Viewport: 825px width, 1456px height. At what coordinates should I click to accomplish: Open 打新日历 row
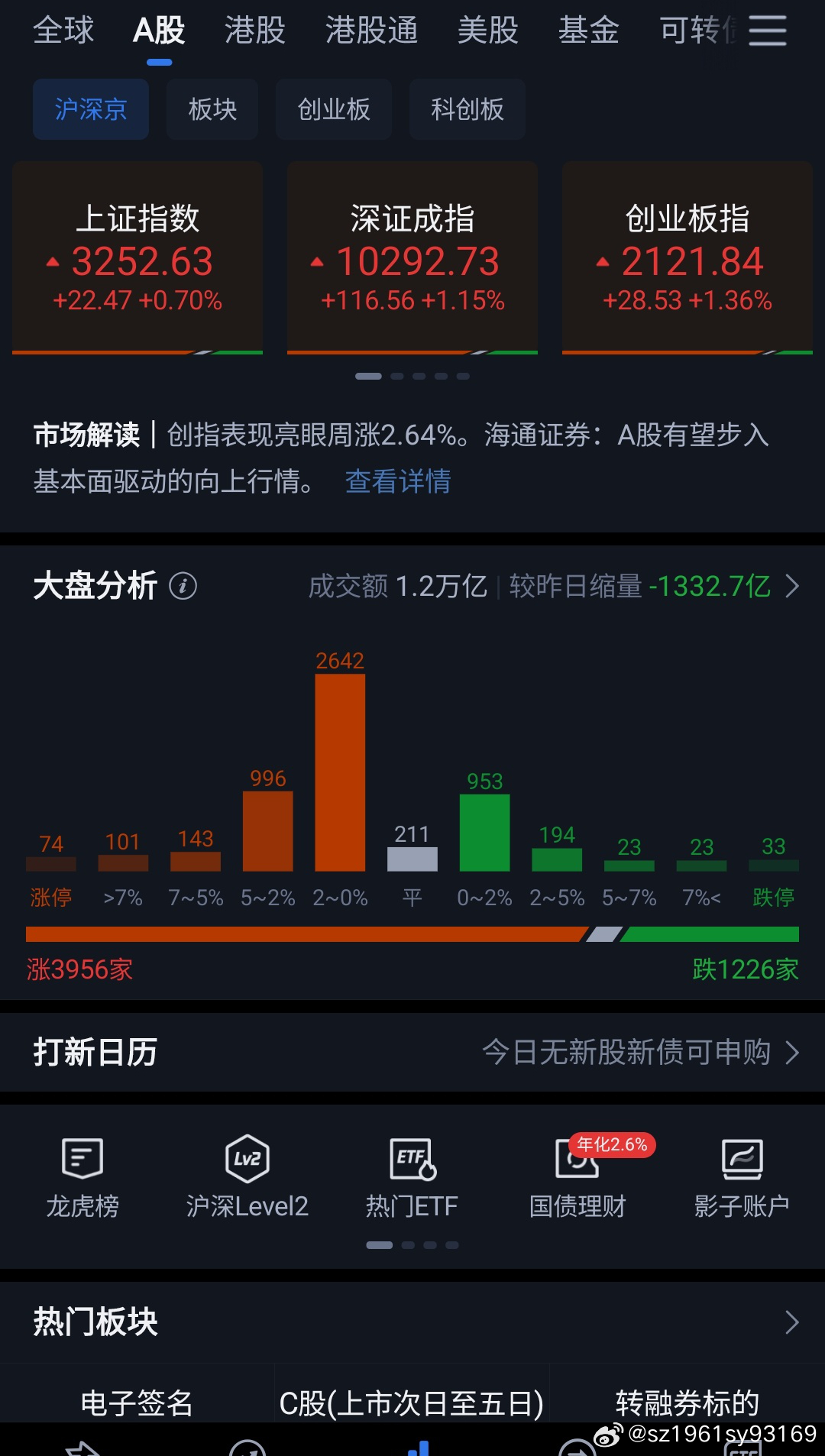412,1053
